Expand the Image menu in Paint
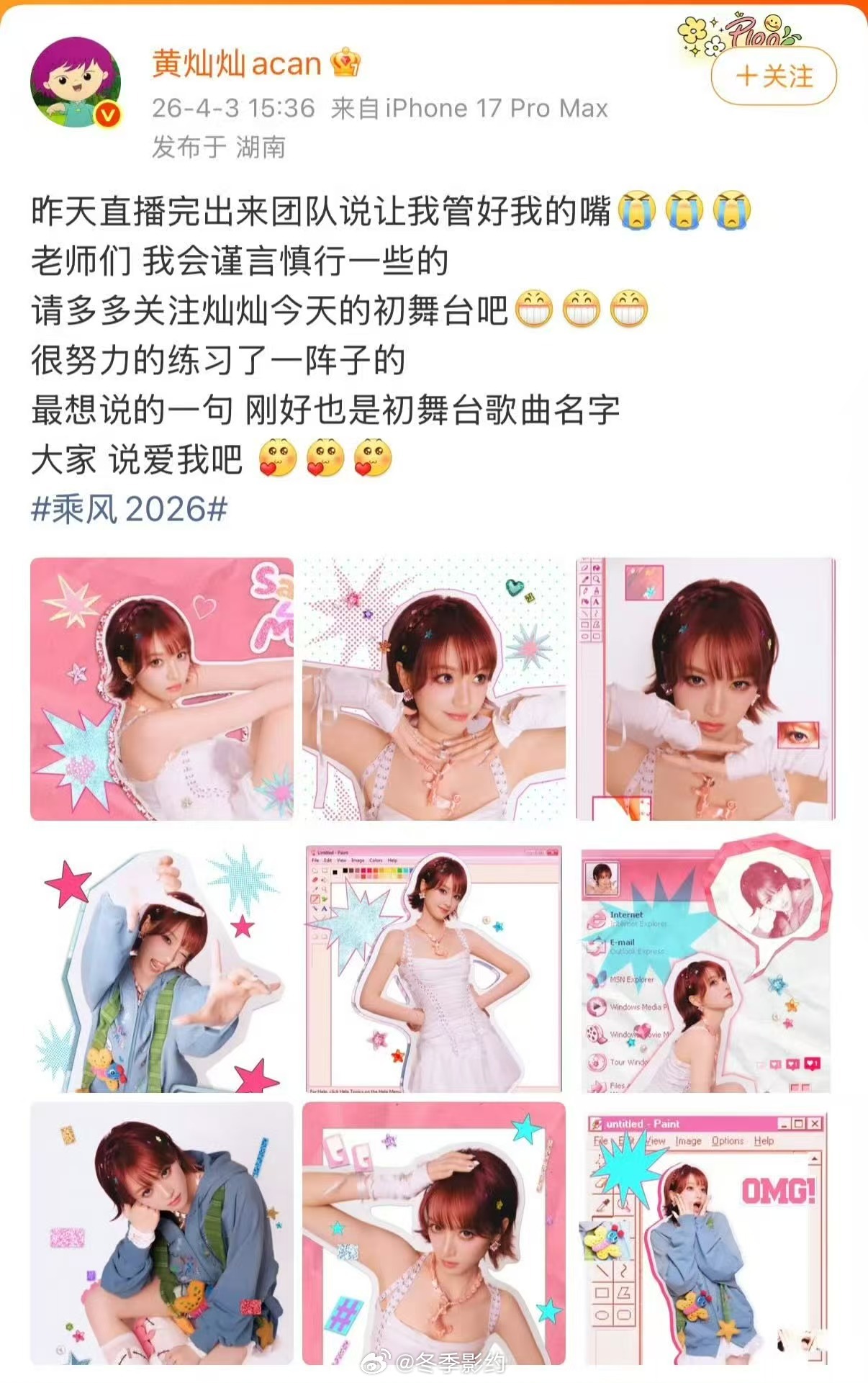 [357, 860]
